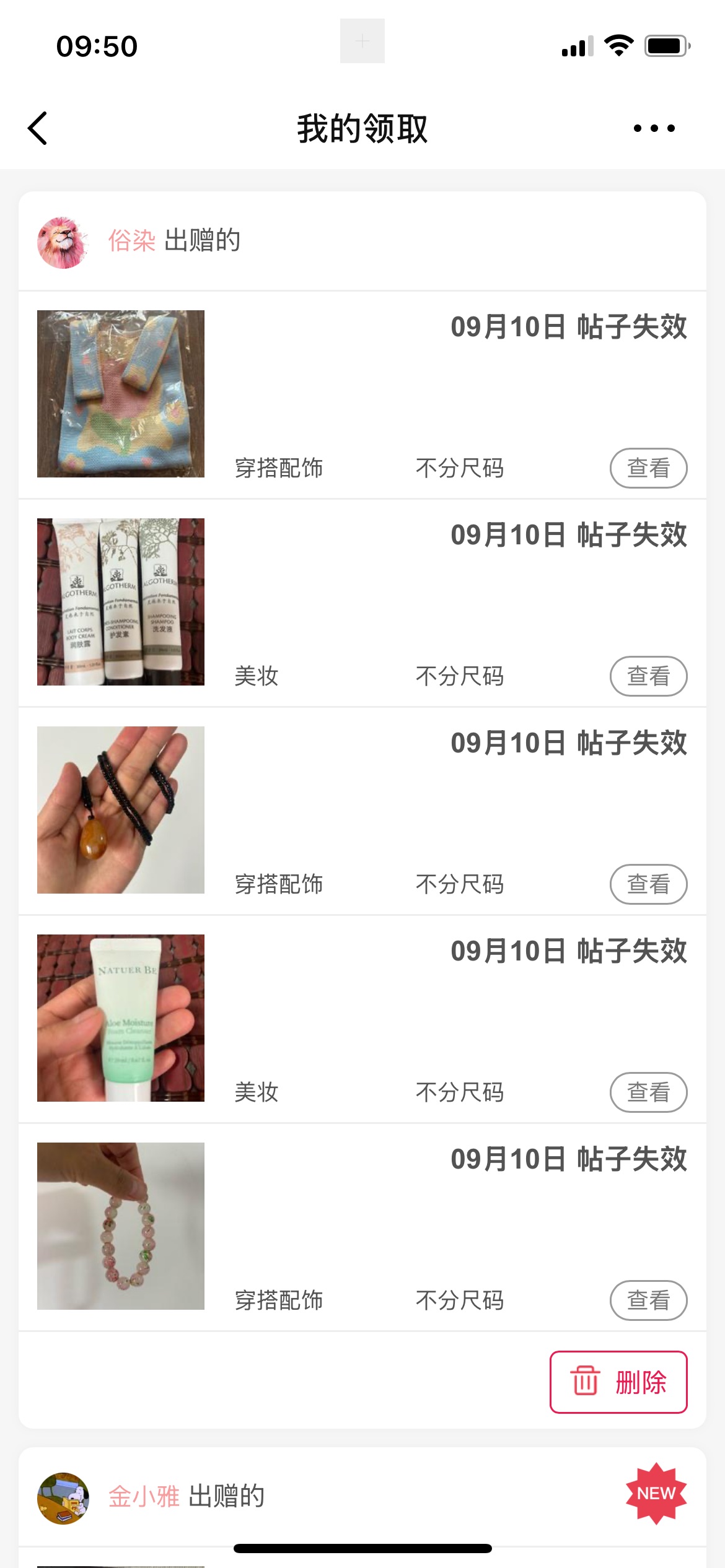Tap 查看 for the Algotherm tubes item
Image resolution: width=725 pixels, height=1568 pixels.
click(648, 676)
